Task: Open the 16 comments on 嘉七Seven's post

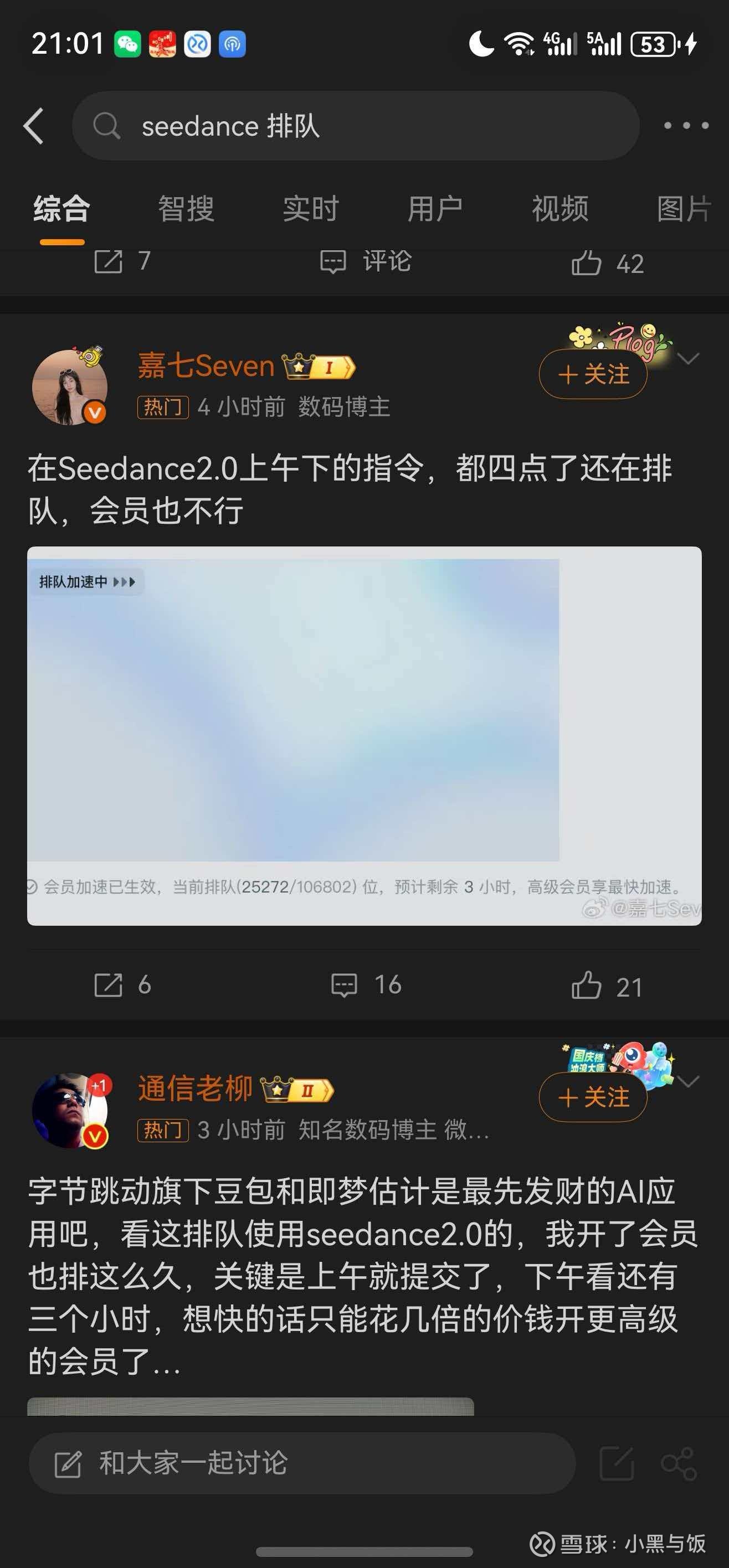Action: point(366,985)
